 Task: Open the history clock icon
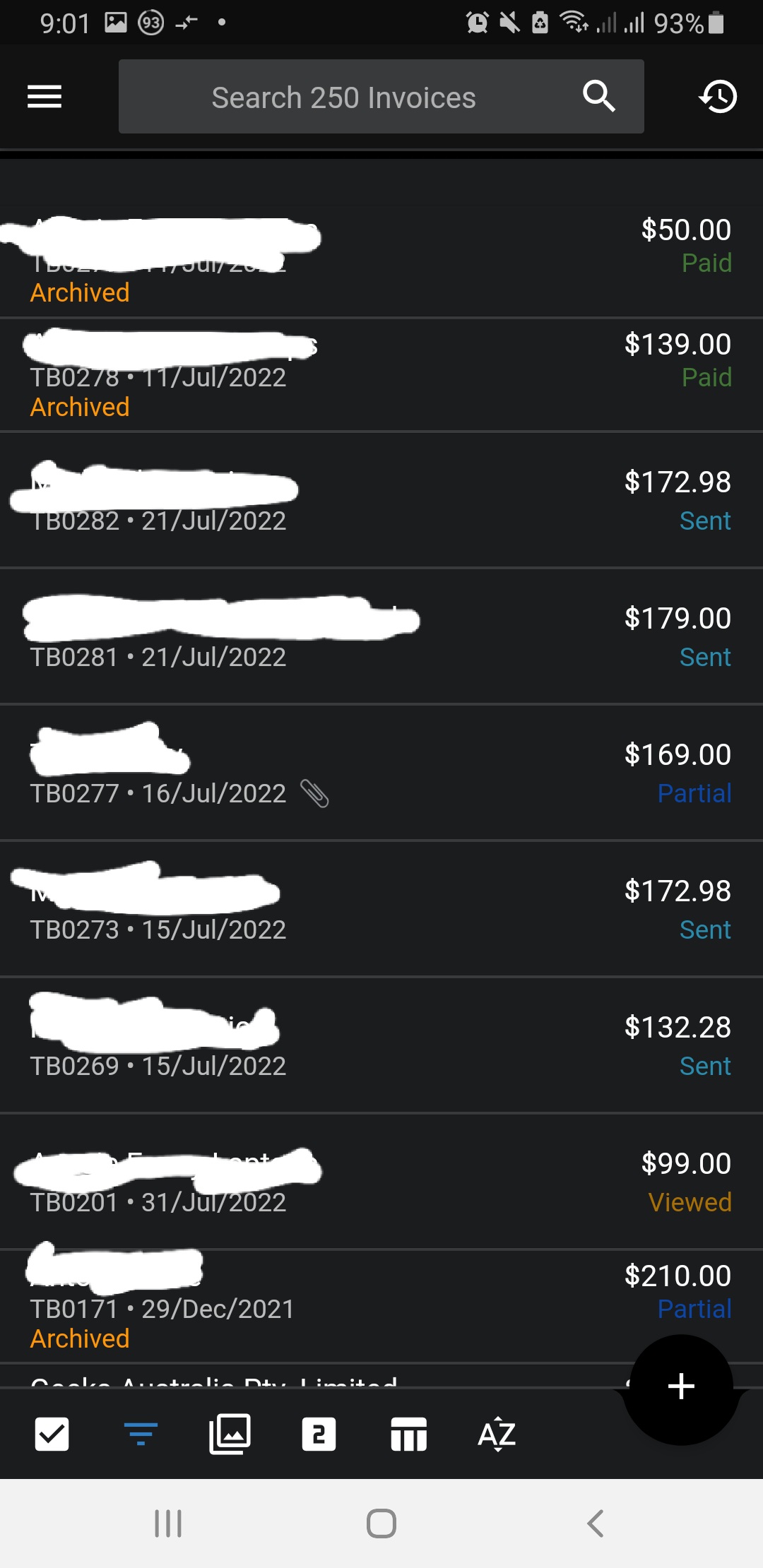718,97
